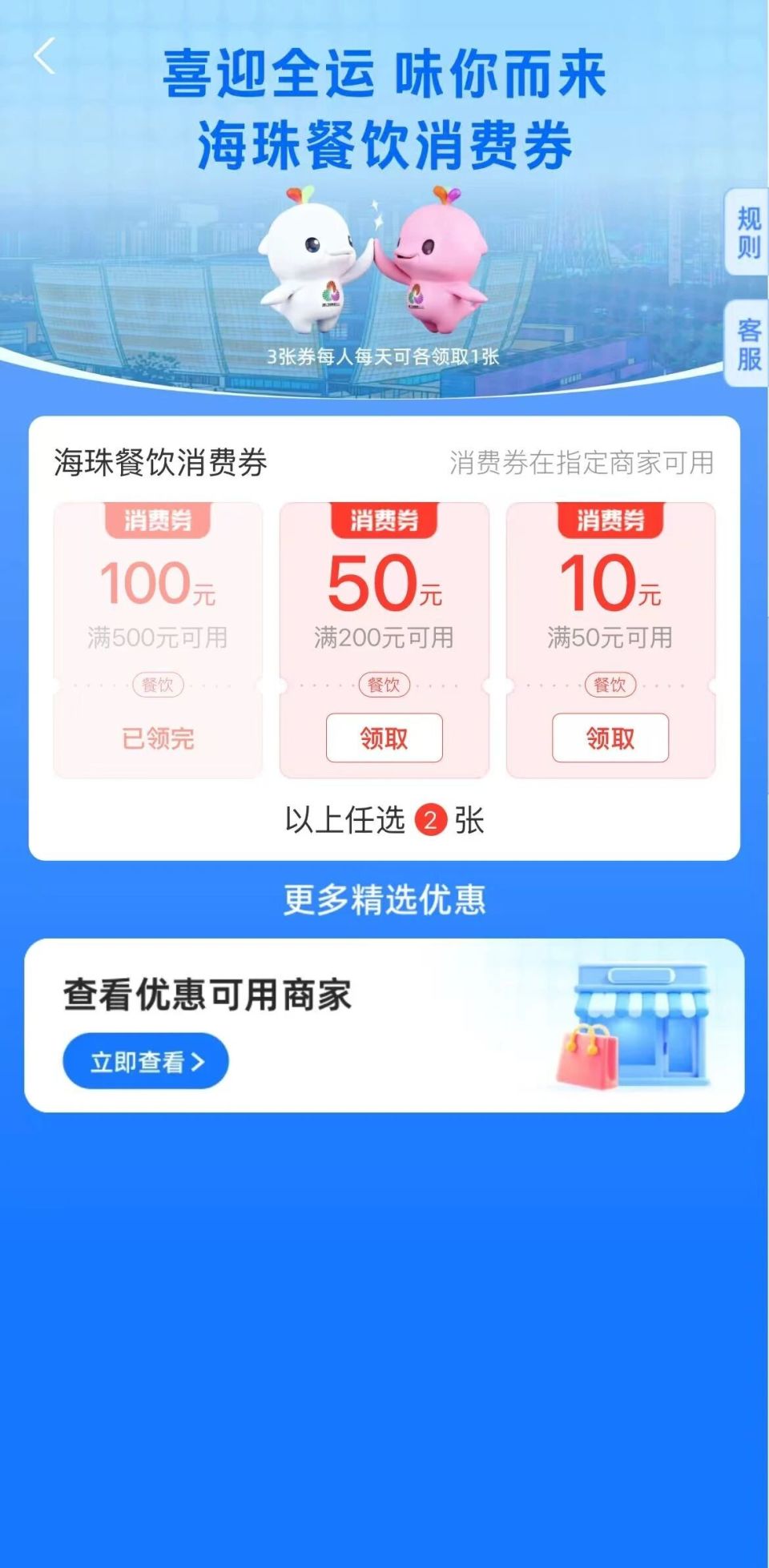This screenshot has height=1568, width=769.
Task: Click the 更多精选优惠 section title
Action: 384,899
